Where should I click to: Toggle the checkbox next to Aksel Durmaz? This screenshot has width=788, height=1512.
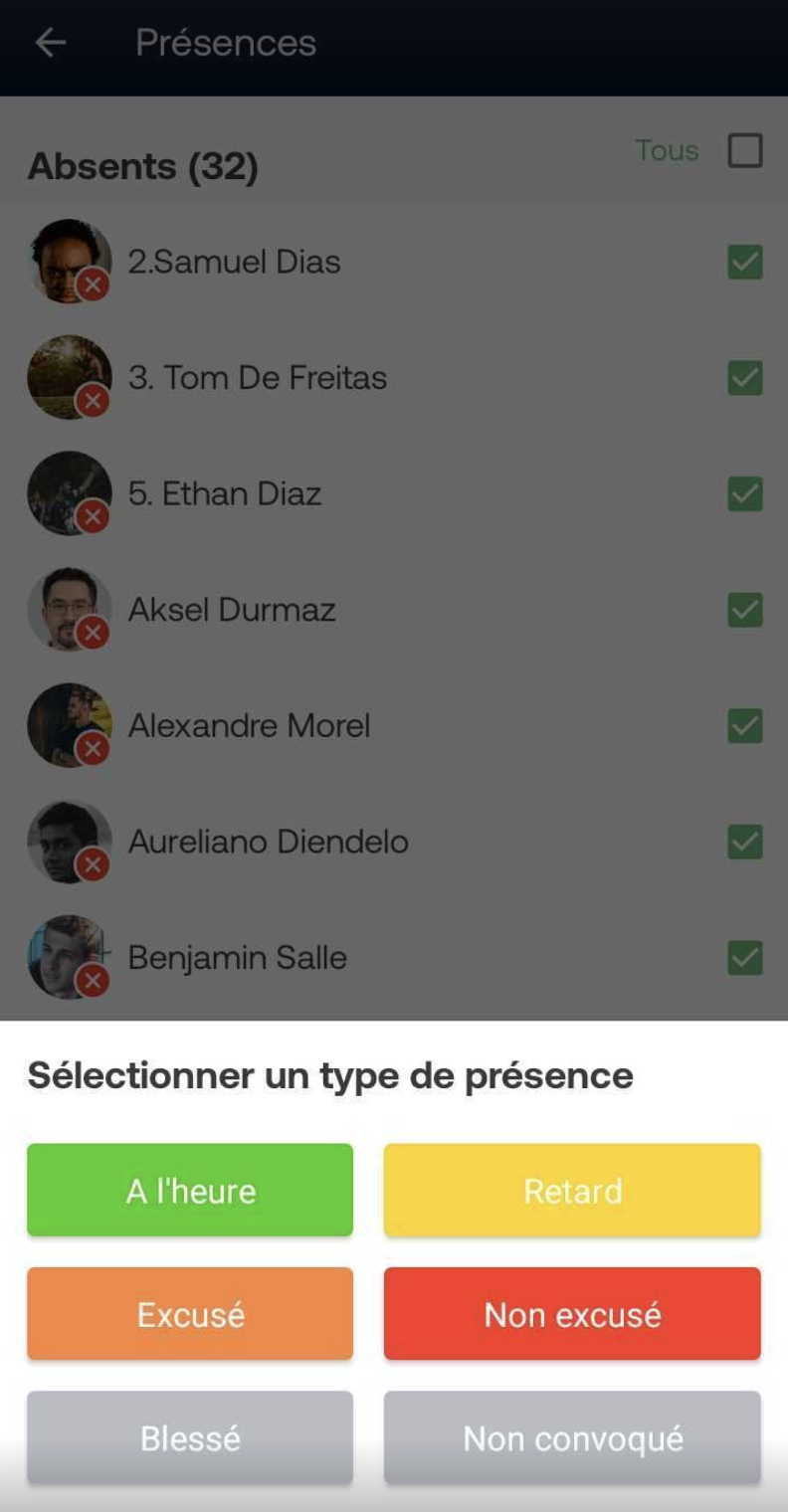click(x=745, y=610)
